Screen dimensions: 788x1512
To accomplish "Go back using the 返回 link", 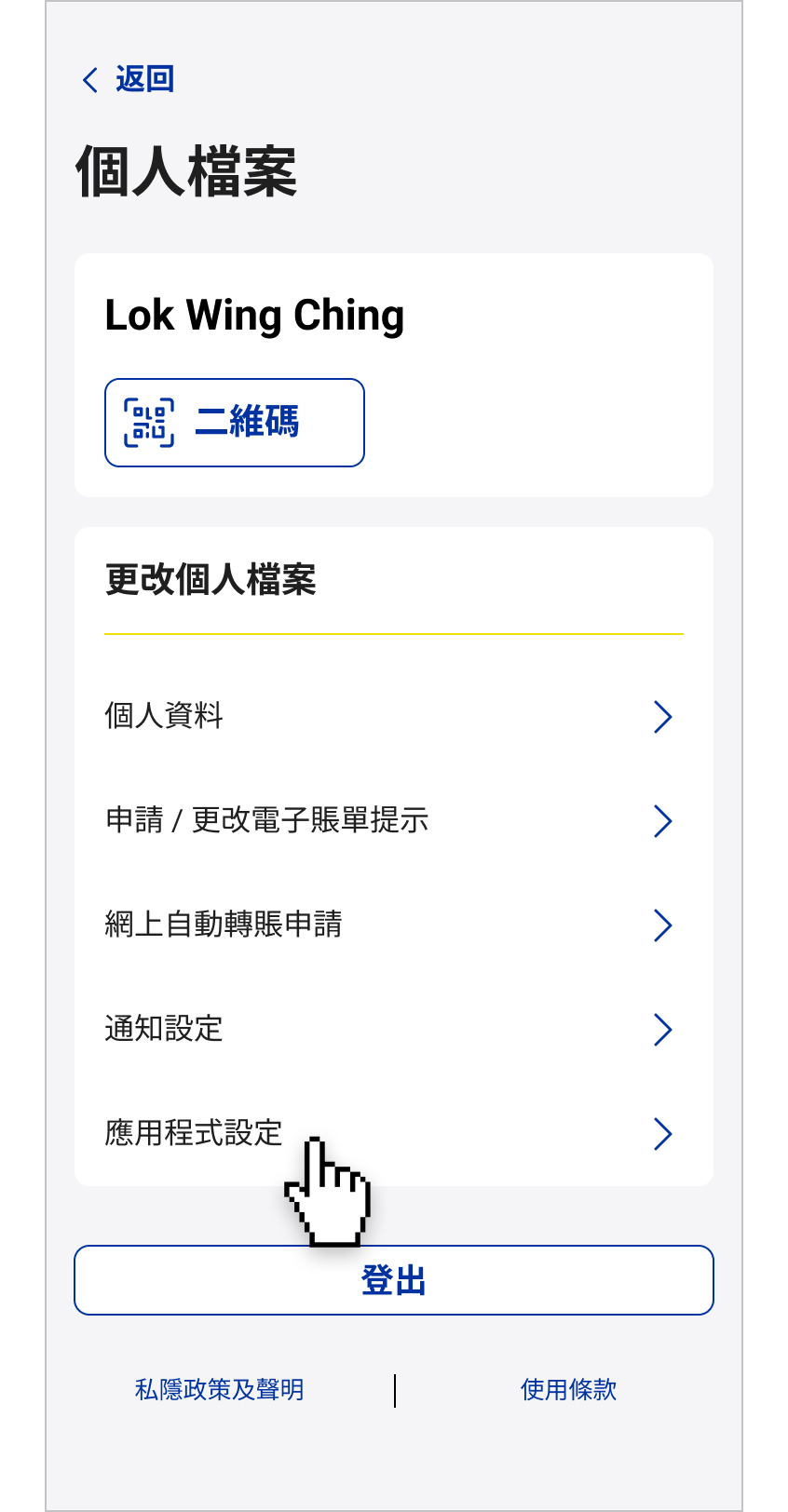I will coord(129,79).
